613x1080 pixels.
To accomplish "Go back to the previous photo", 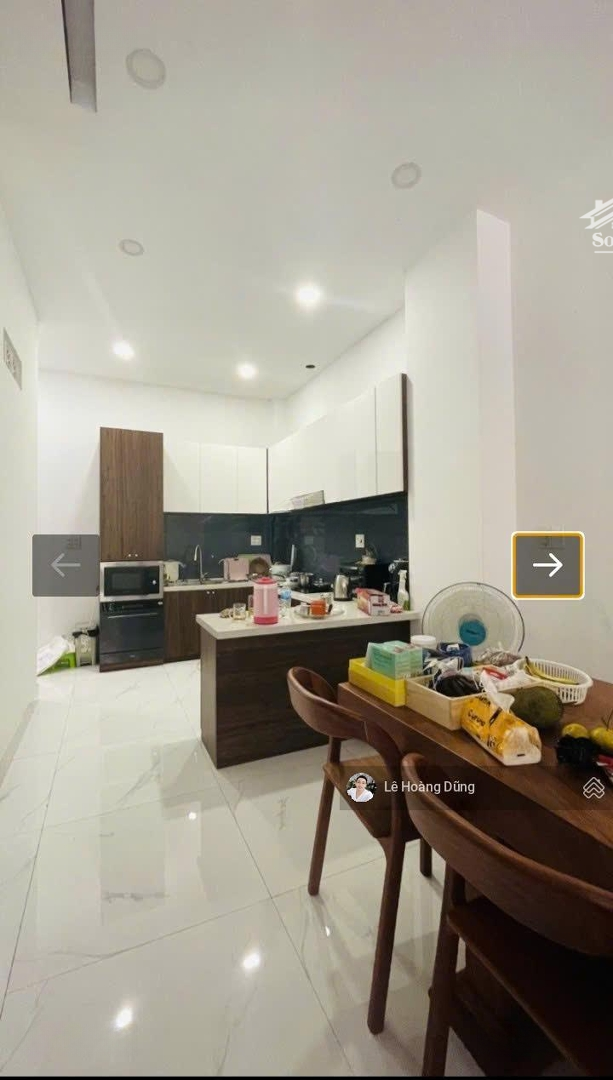I will tap(66, 566).
